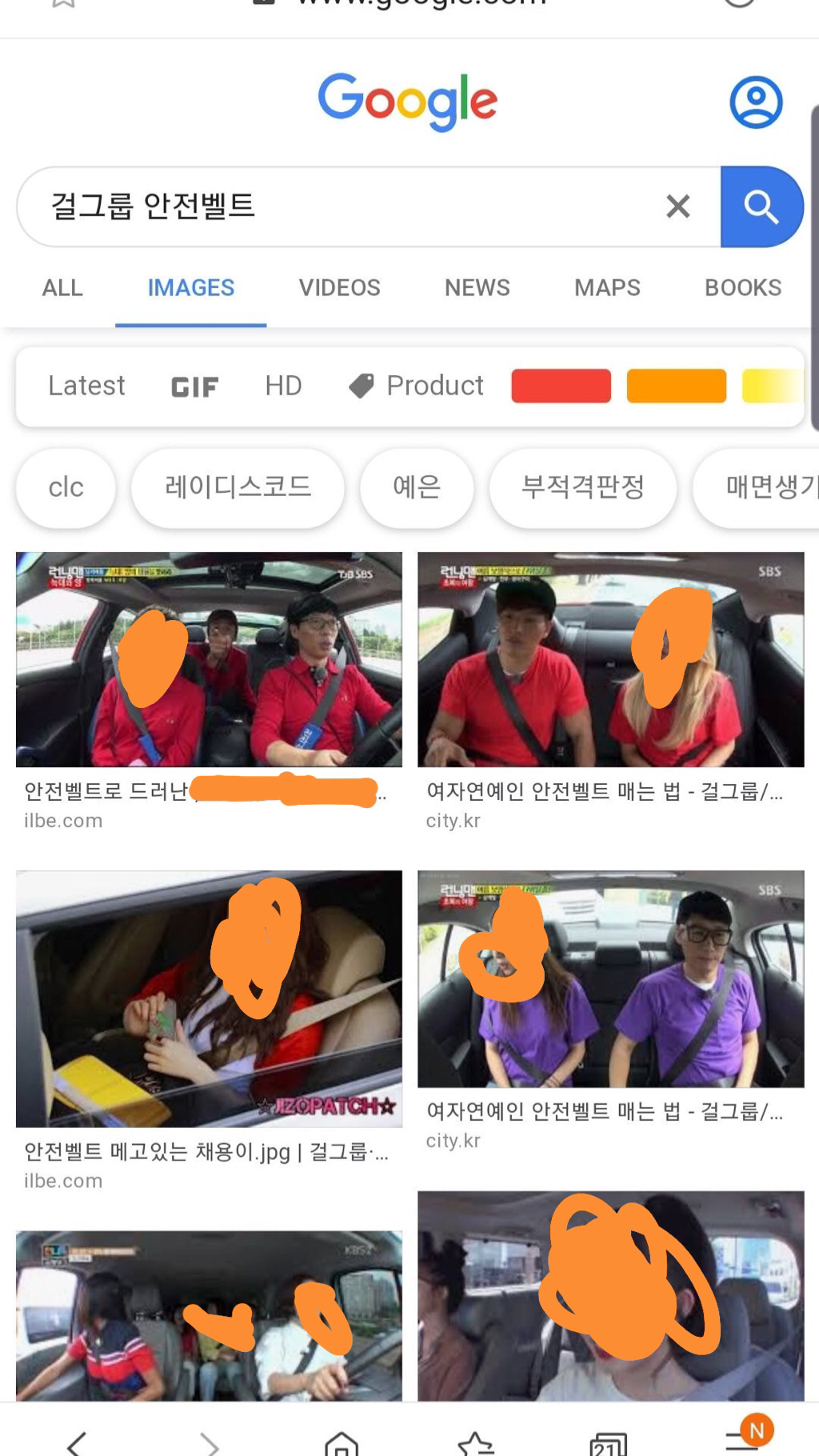This screenshot has height=1456, width=819.
Task: Tap the blue search magnifier button
Action: 761,206
